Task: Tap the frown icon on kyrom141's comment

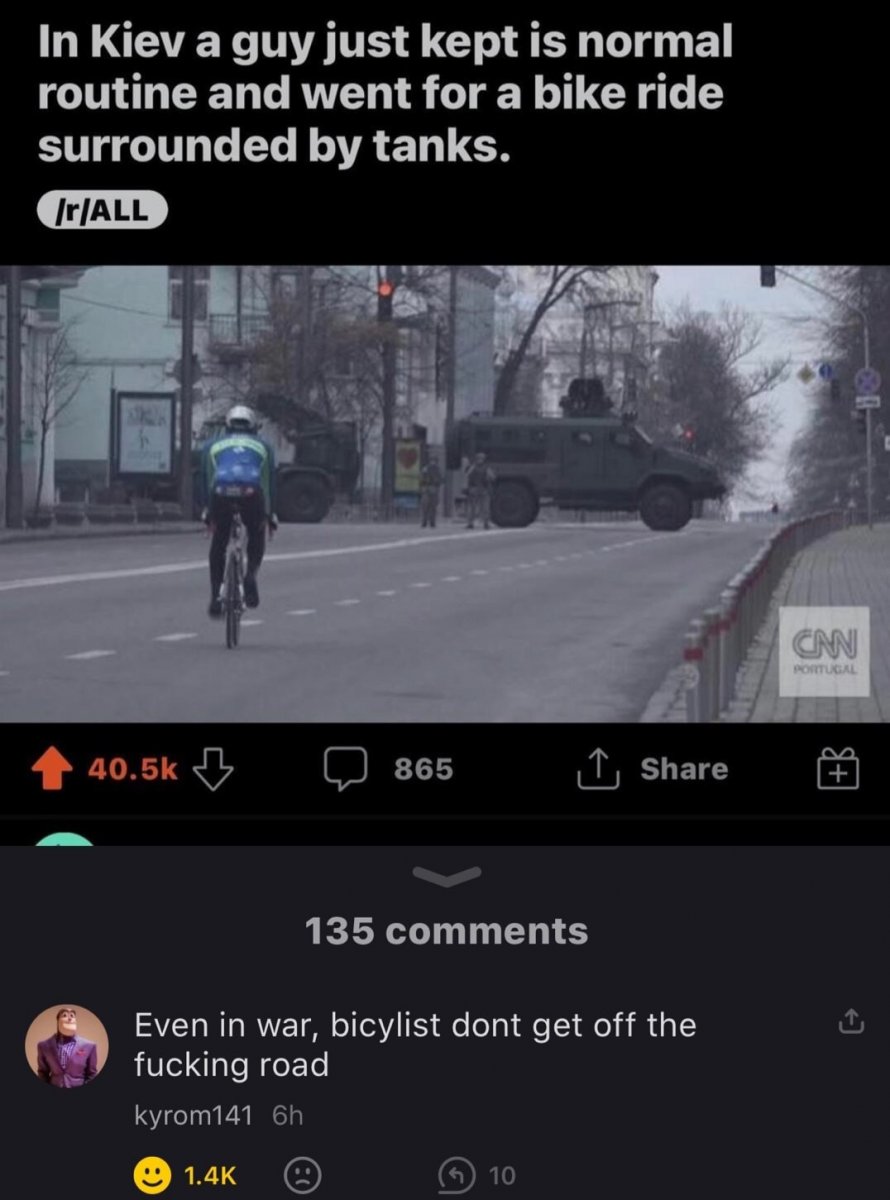Action: click(297, 1174)
